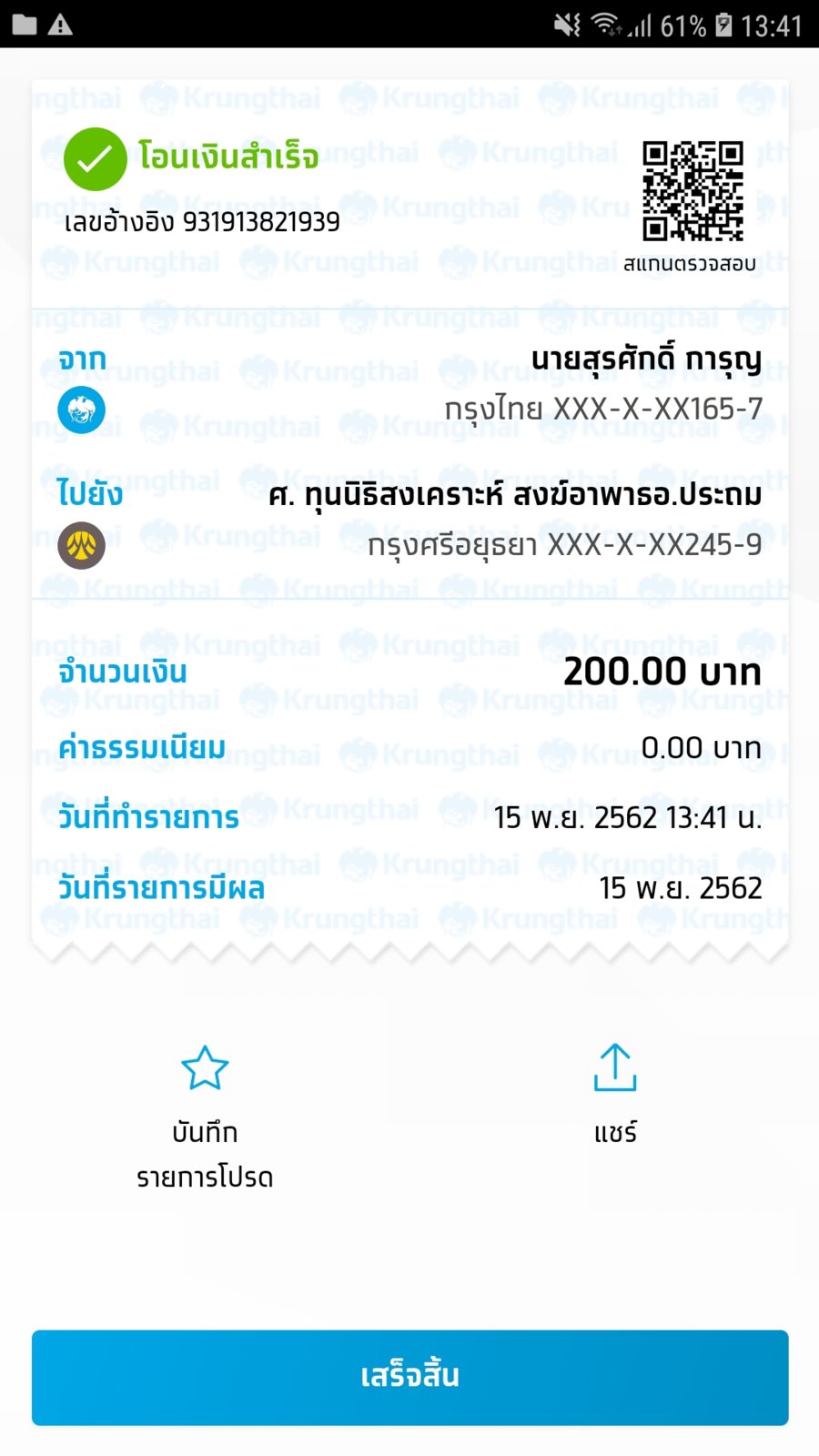Tap the เสร็จสิ้น button to finish
The image size is (819, 1456).
pyautogui.click(x=409, y=1377)
